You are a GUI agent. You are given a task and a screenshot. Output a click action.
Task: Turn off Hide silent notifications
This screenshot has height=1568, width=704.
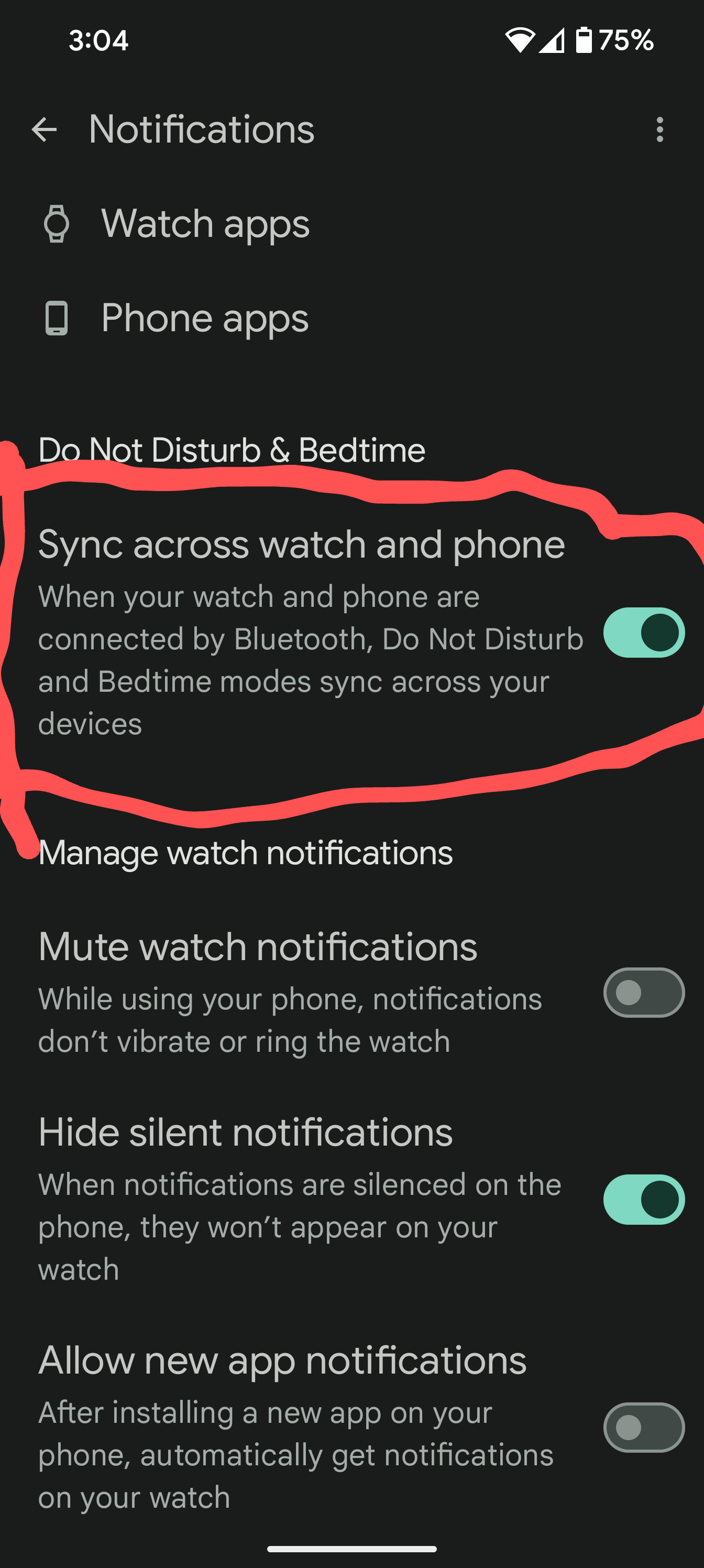click(644, 1199)
